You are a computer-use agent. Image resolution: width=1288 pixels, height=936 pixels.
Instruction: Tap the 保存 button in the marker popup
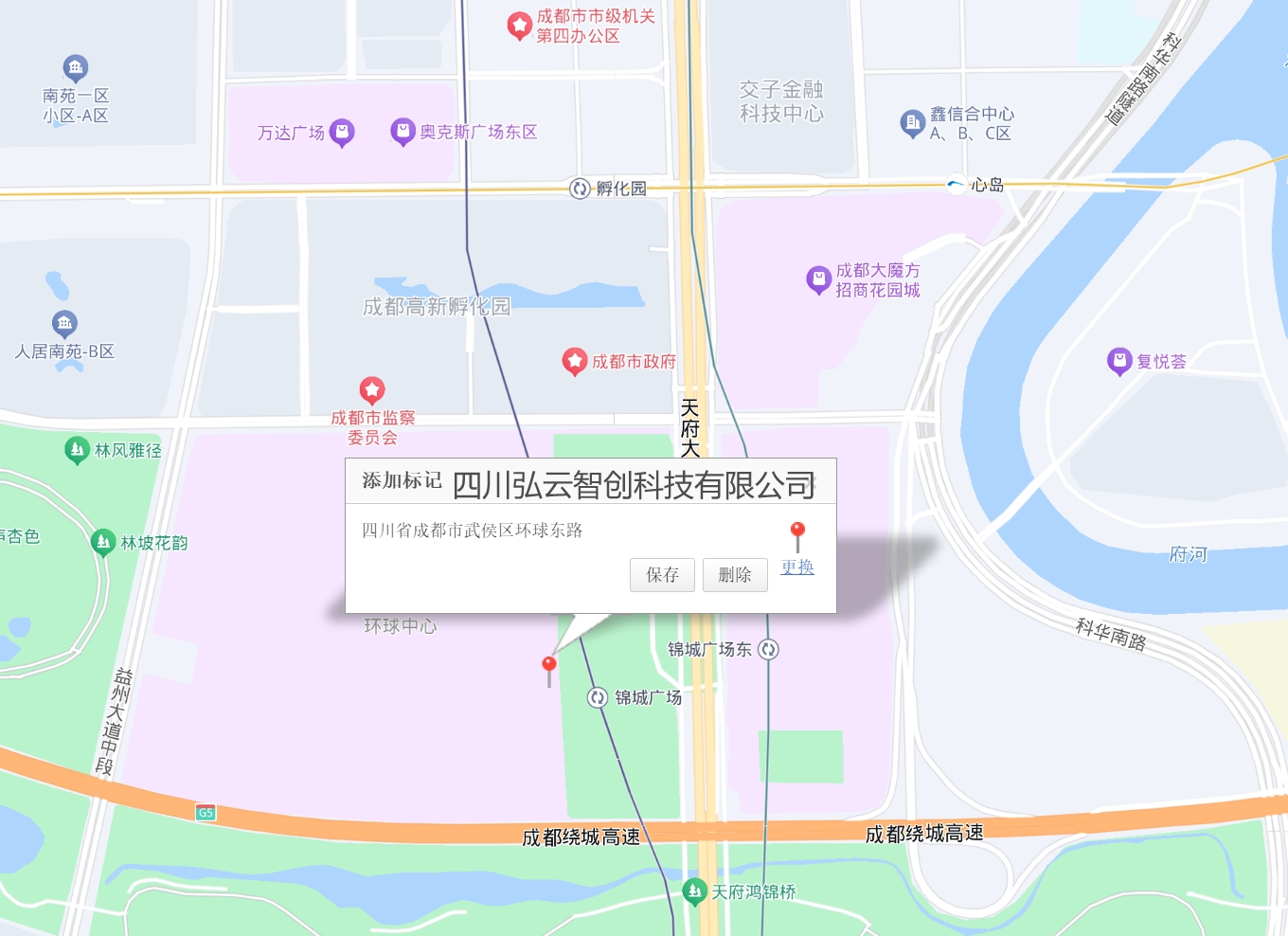662,575
